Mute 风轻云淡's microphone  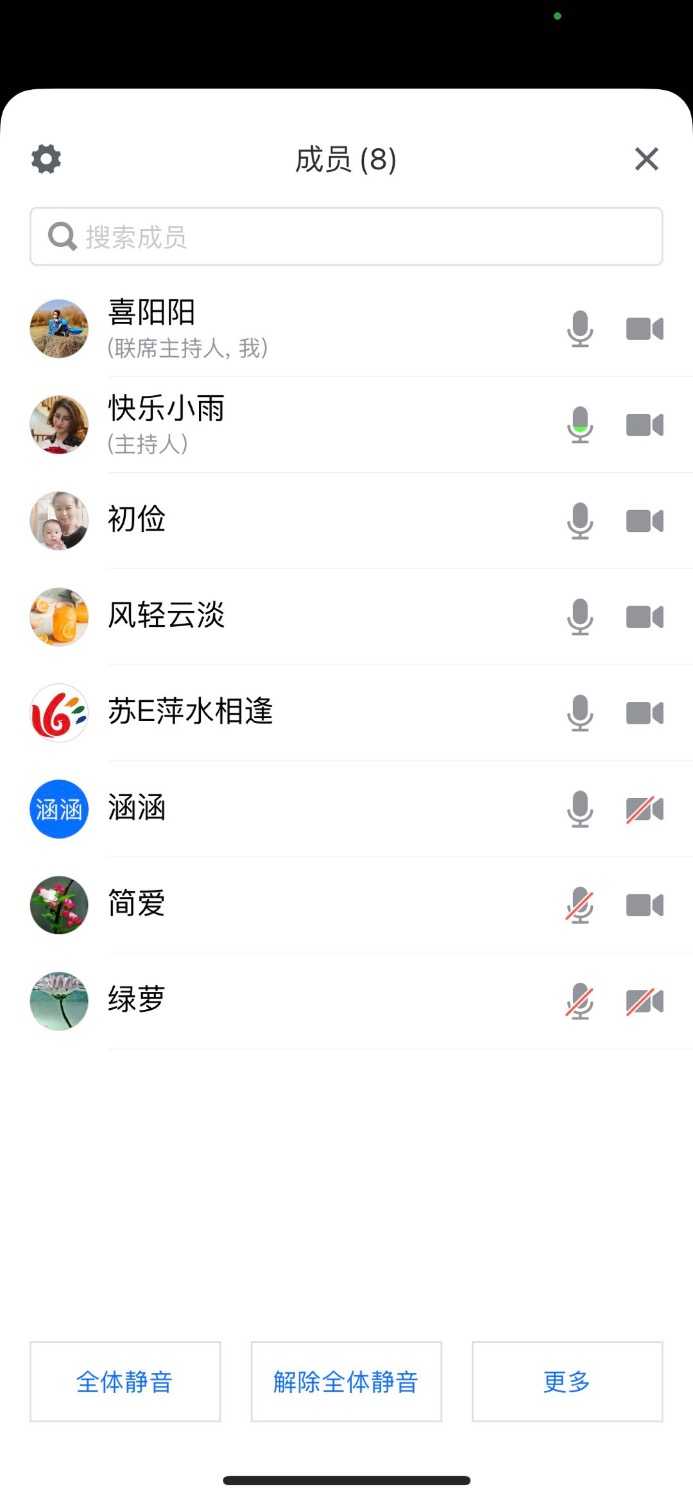580,617
